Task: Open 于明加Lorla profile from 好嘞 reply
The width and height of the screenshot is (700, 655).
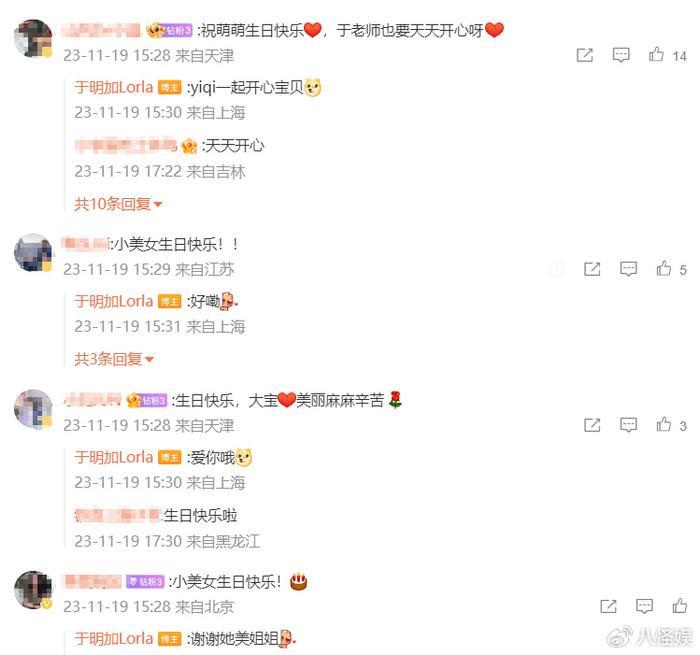Action: [114, 300]
